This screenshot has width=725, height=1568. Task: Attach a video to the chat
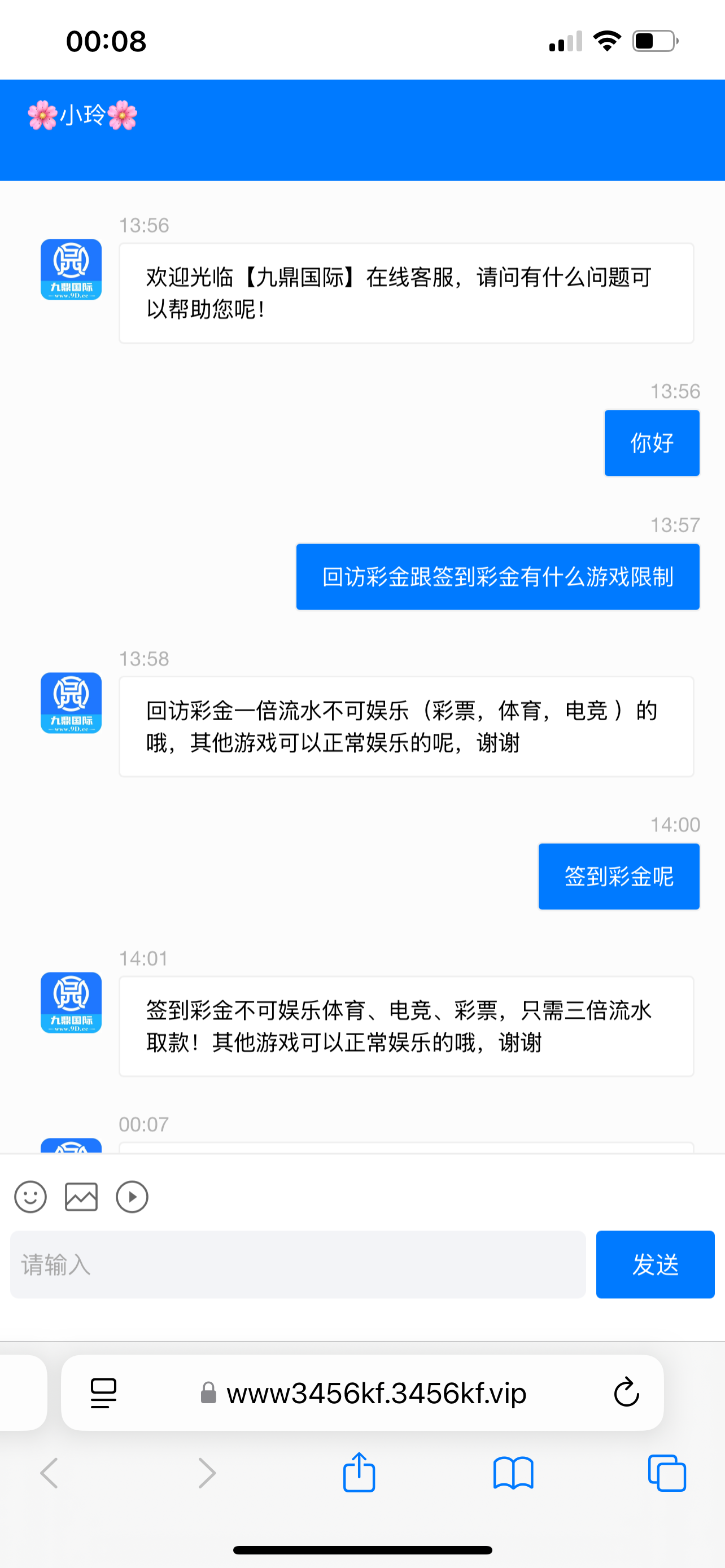click(132, 1197)
